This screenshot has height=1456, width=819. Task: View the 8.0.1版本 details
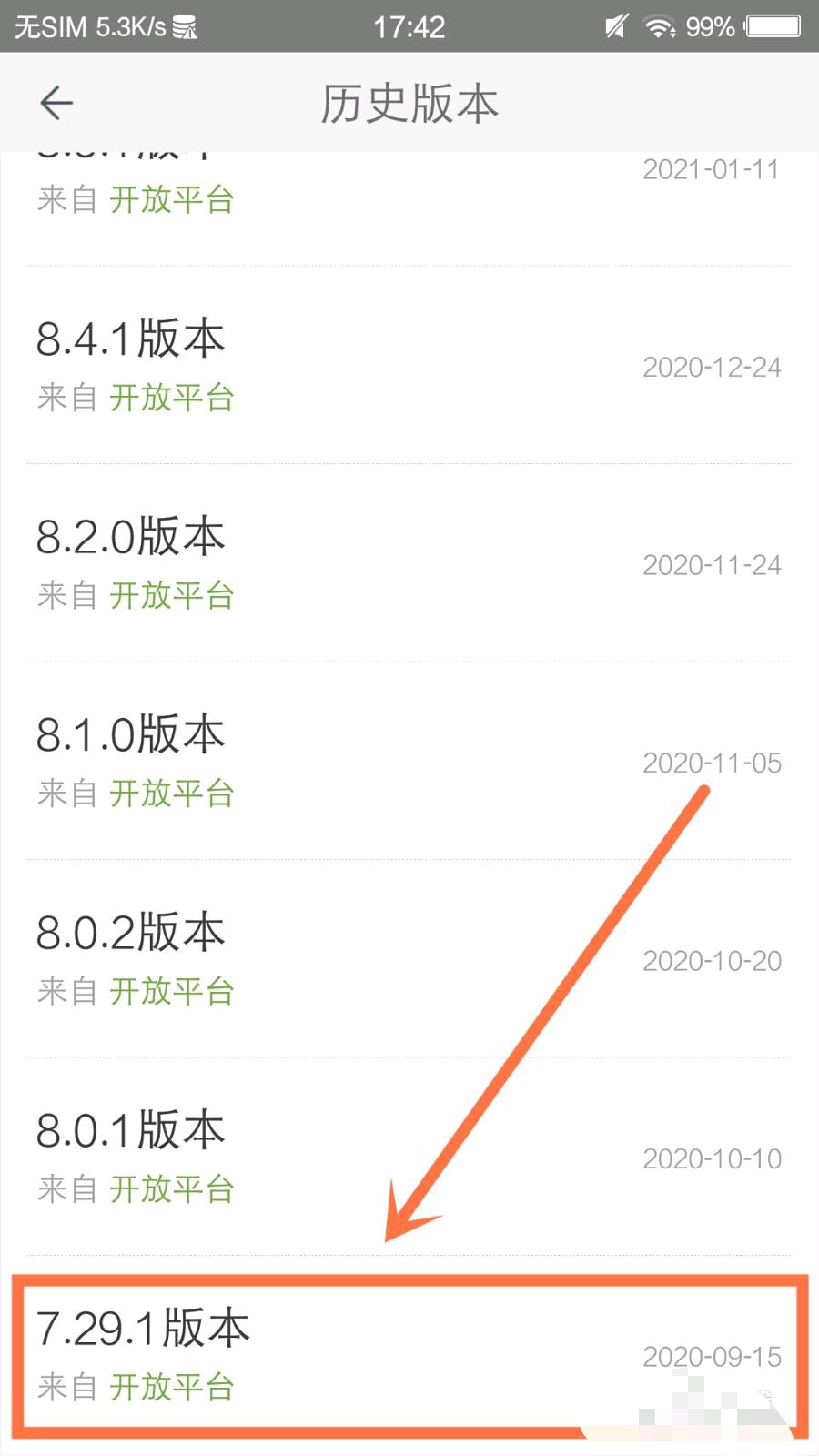point(409,1158)
